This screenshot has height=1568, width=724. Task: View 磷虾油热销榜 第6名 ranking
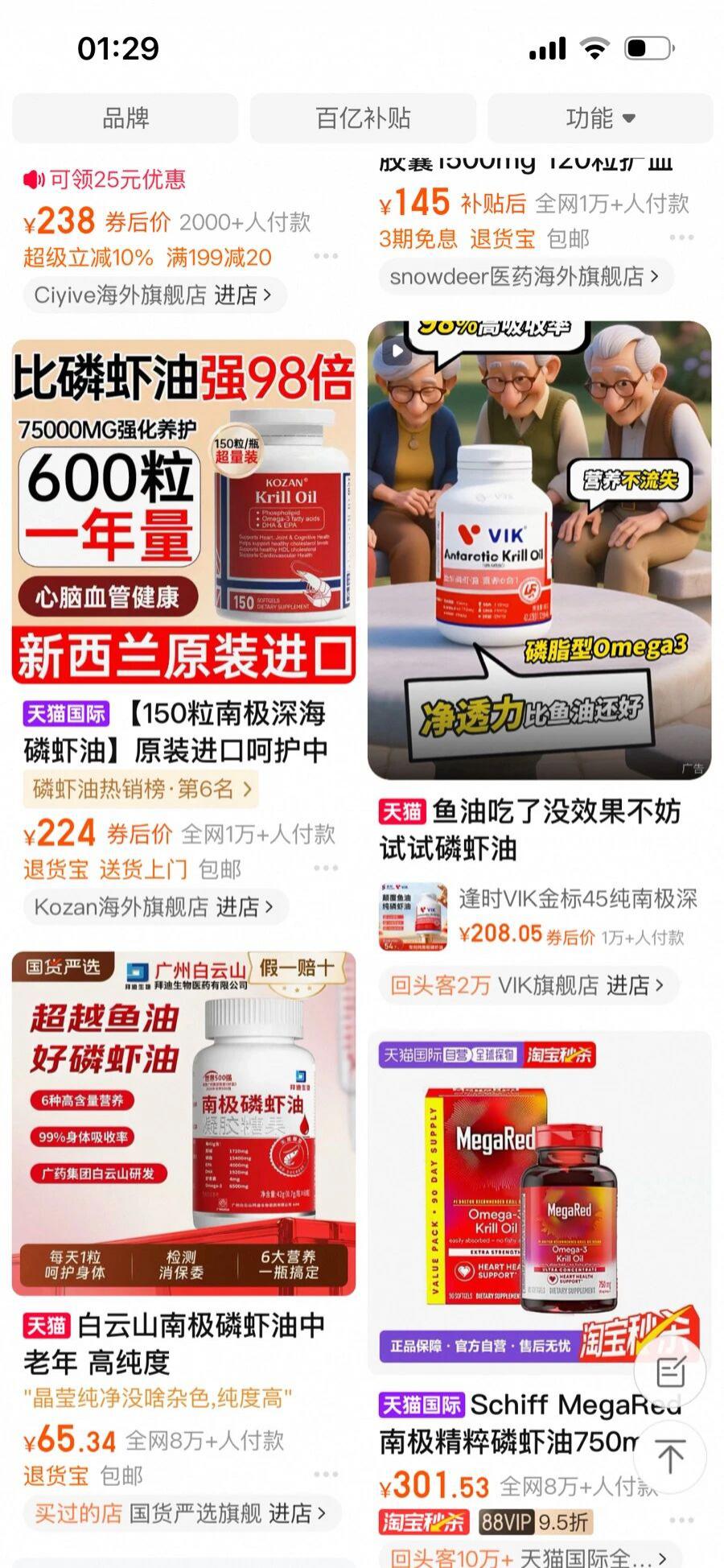(x=142, y=789)
